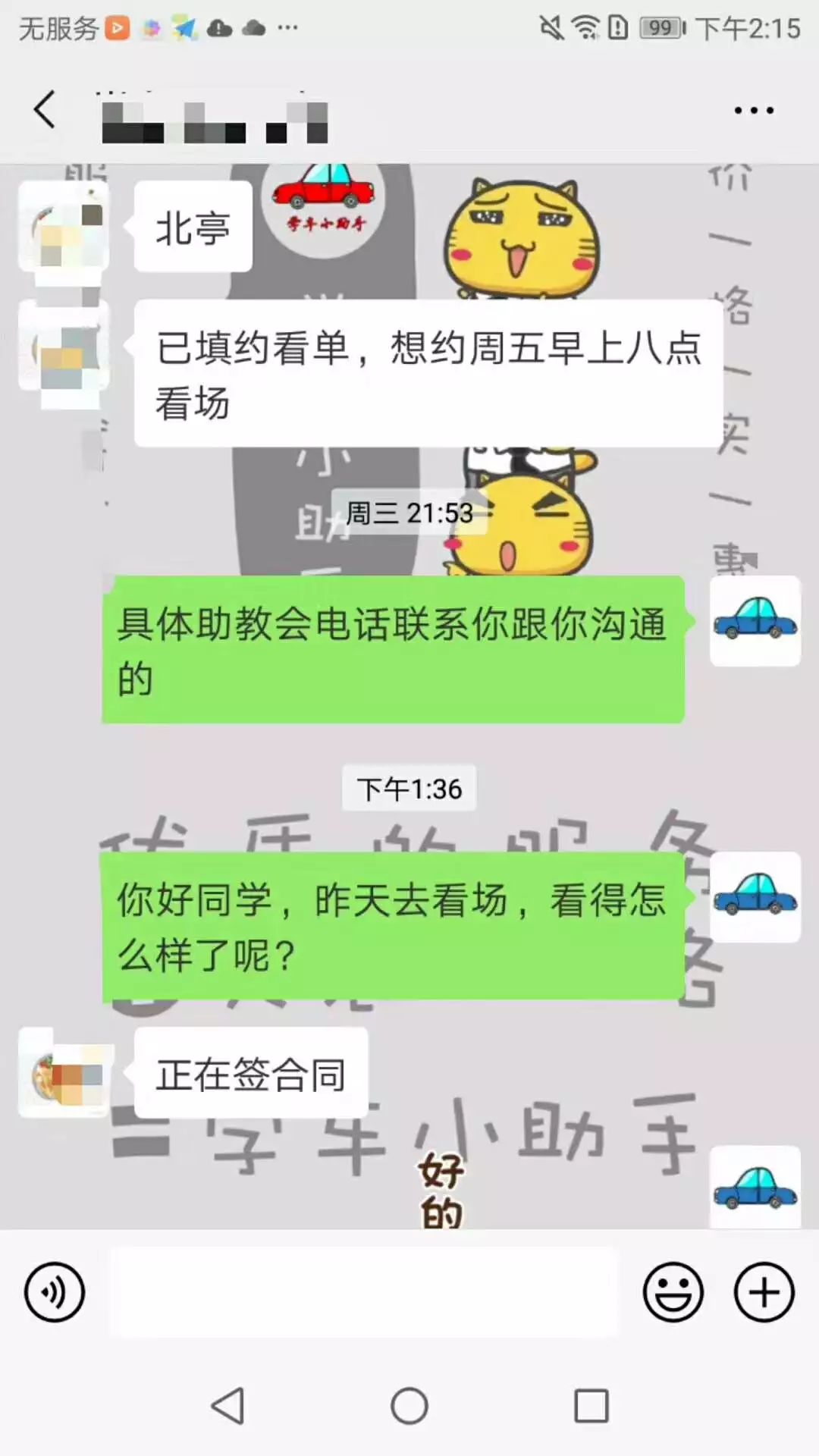The width and height of the screenshot is (819, 1456).
Task: Focus the message text field
Action: [364, 1291]
